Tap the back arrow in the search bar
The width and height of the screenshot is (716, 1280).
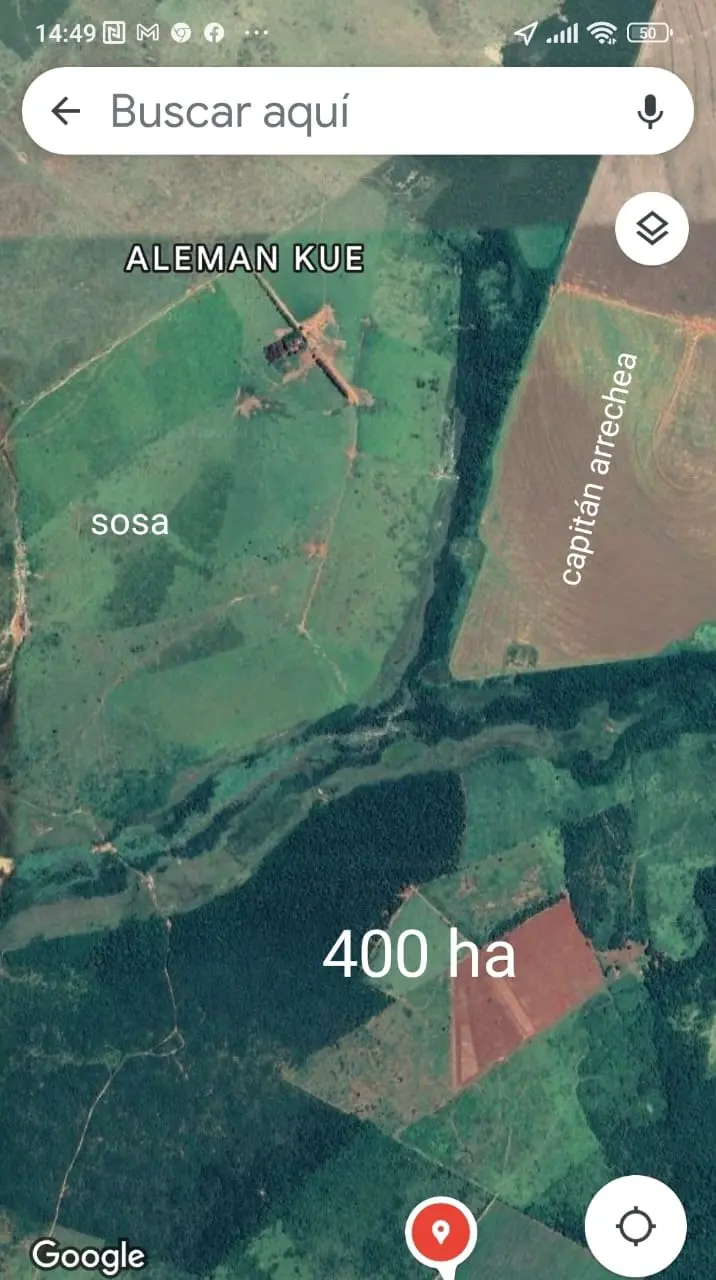point(65,111)
